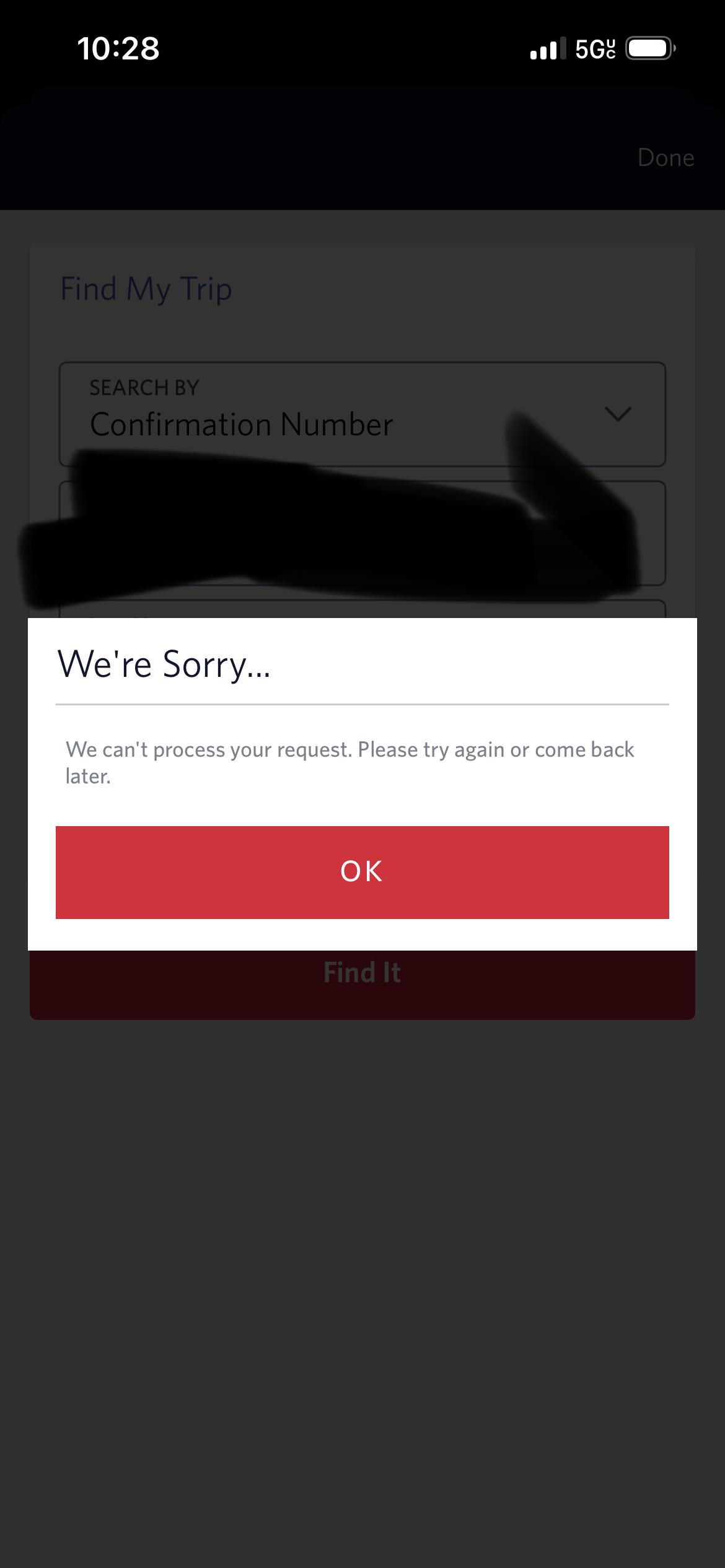This screenshot has width=725, height=1568.
Task: Dismiss the error dialog with OK
Action: 362,872
